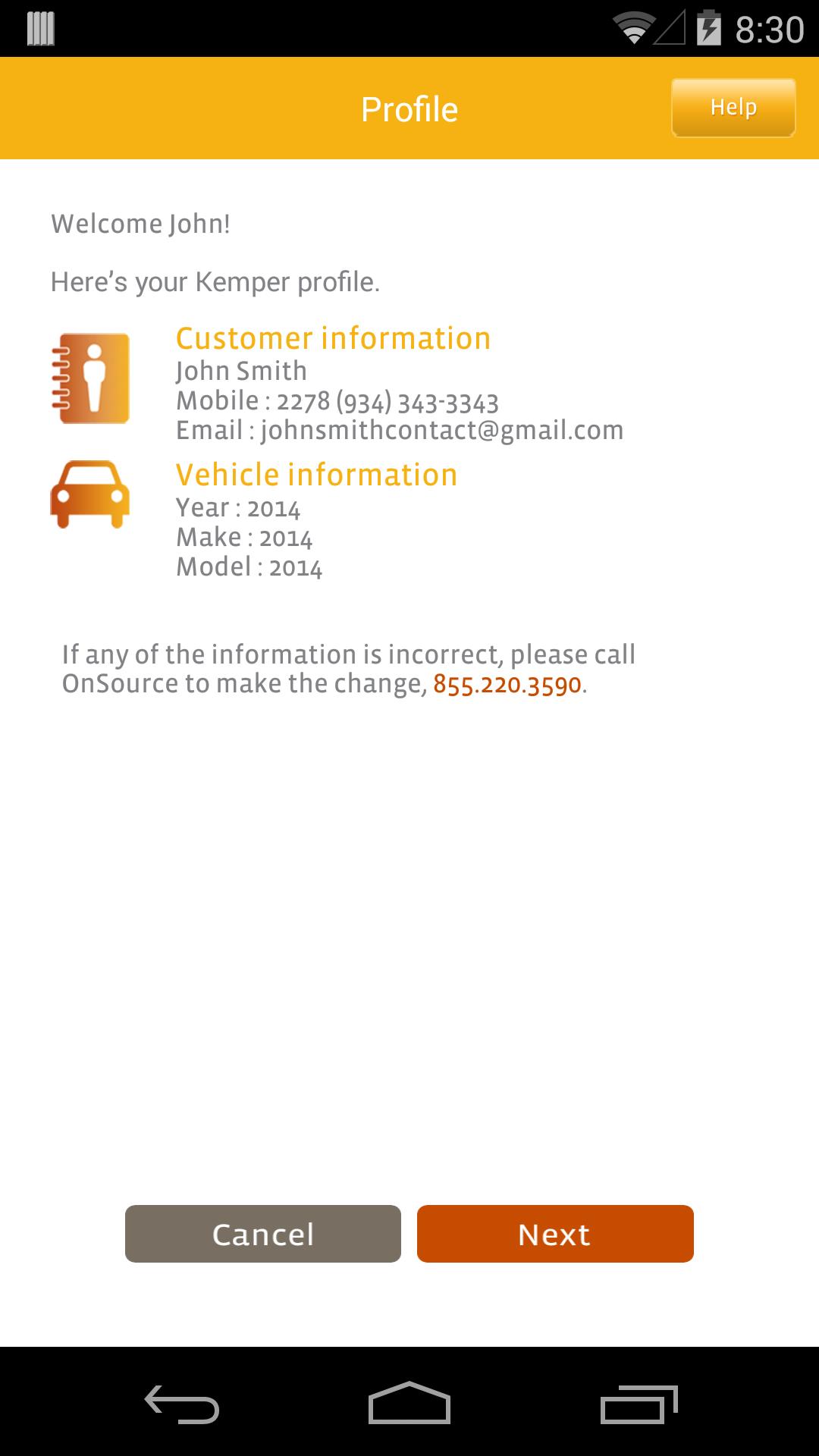This screenshot has width=819, height=1456.
Task: Cancel the profile setup
Action: (262, 1234)
